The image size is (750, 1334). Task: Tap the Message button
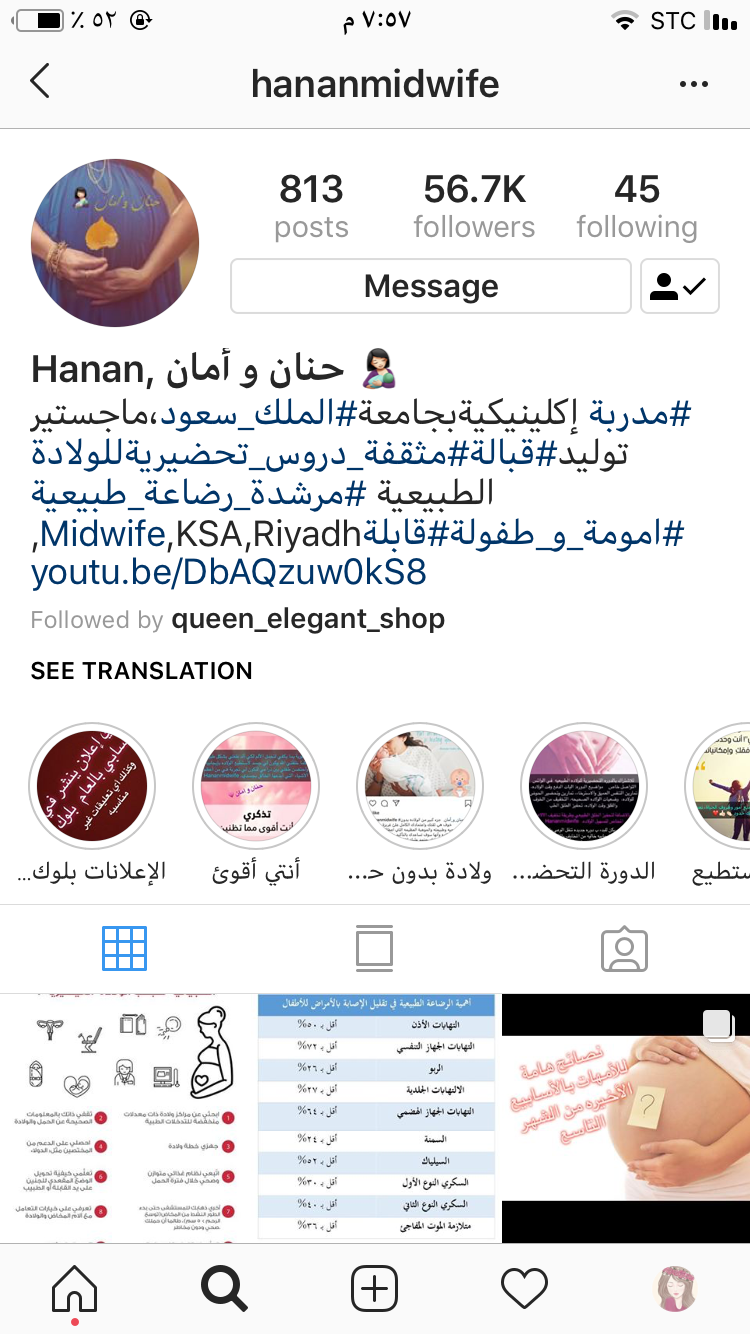pos(431,287)
